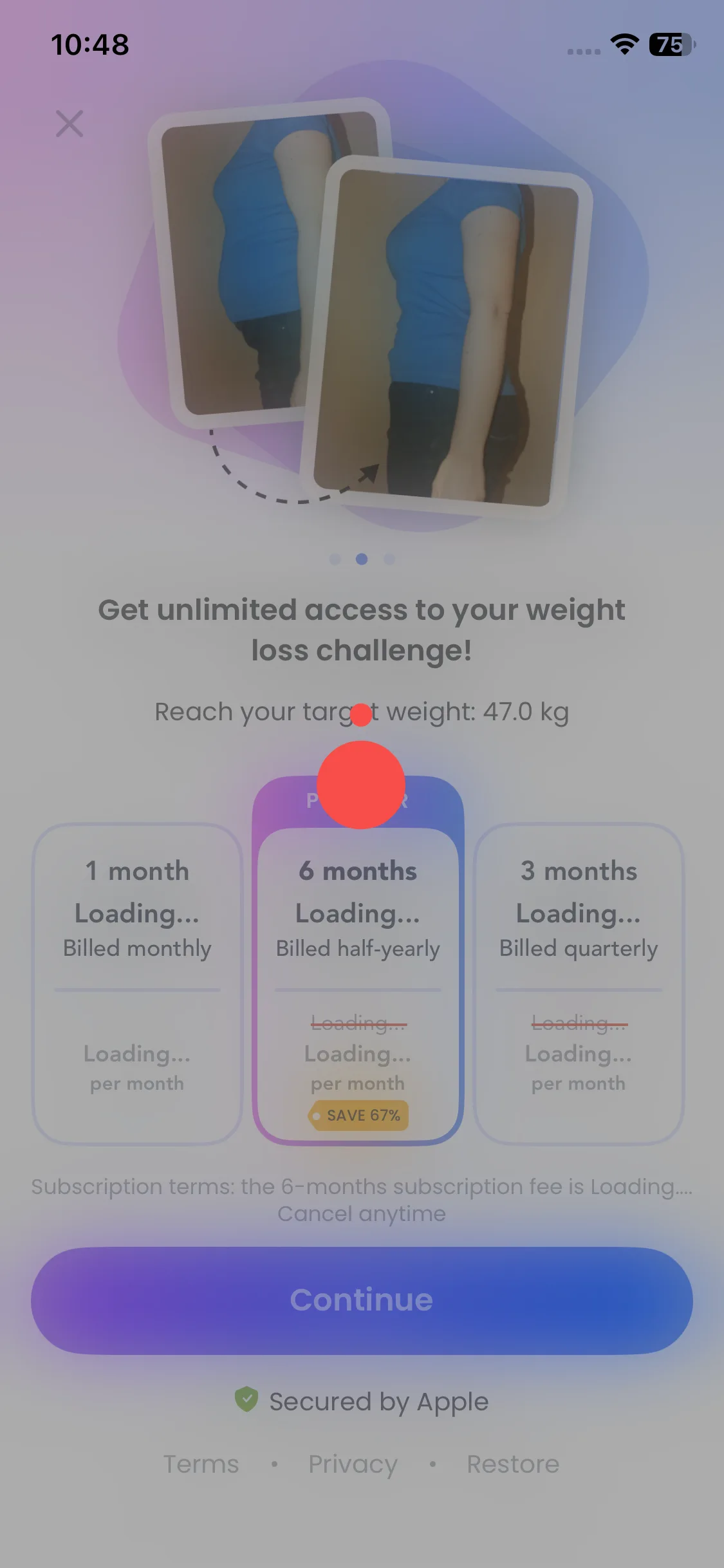Open the Terms link

[201, 1464]
